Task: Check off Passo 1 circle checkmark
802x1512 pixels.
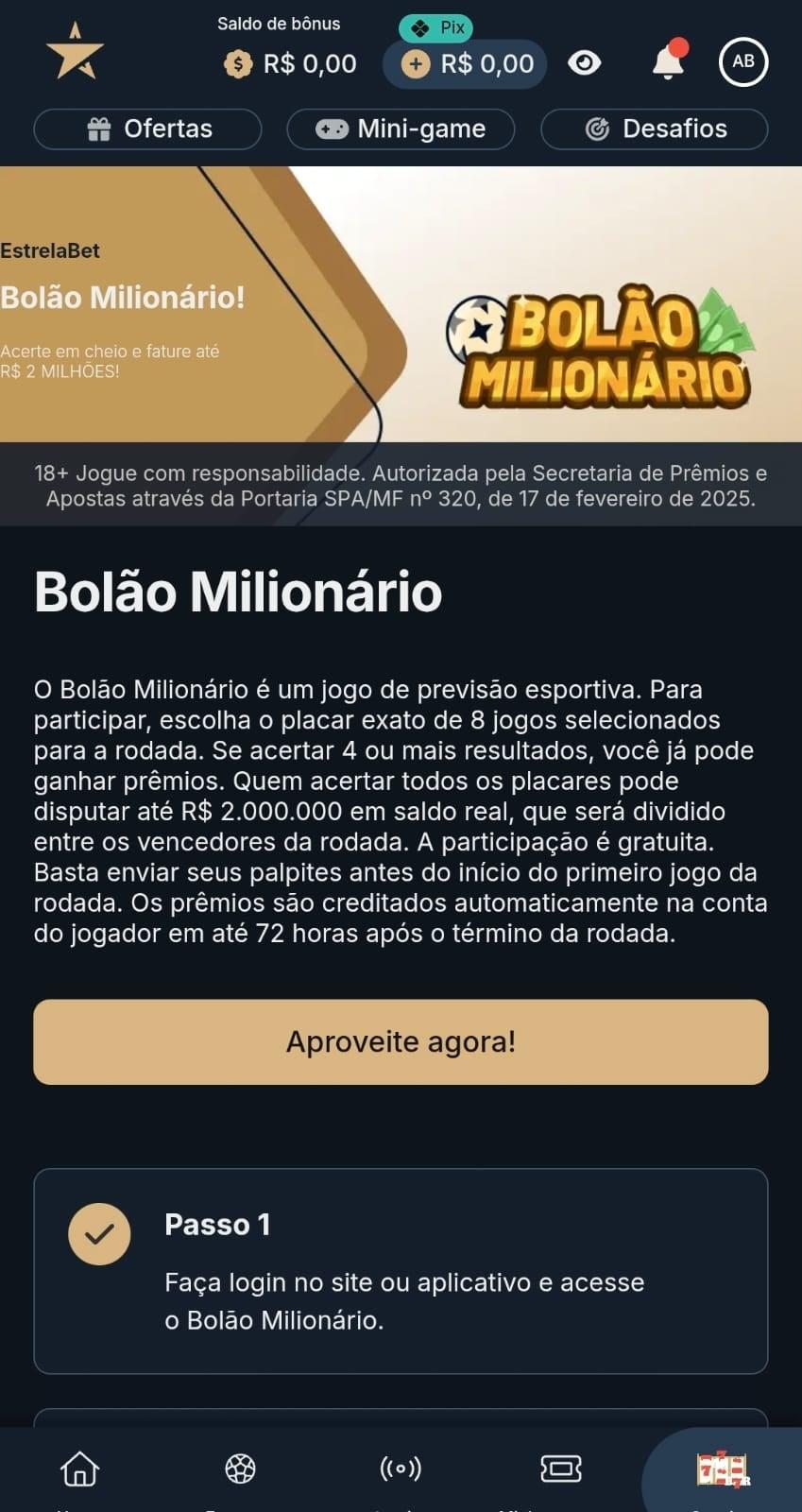Action: point(99,1234)
